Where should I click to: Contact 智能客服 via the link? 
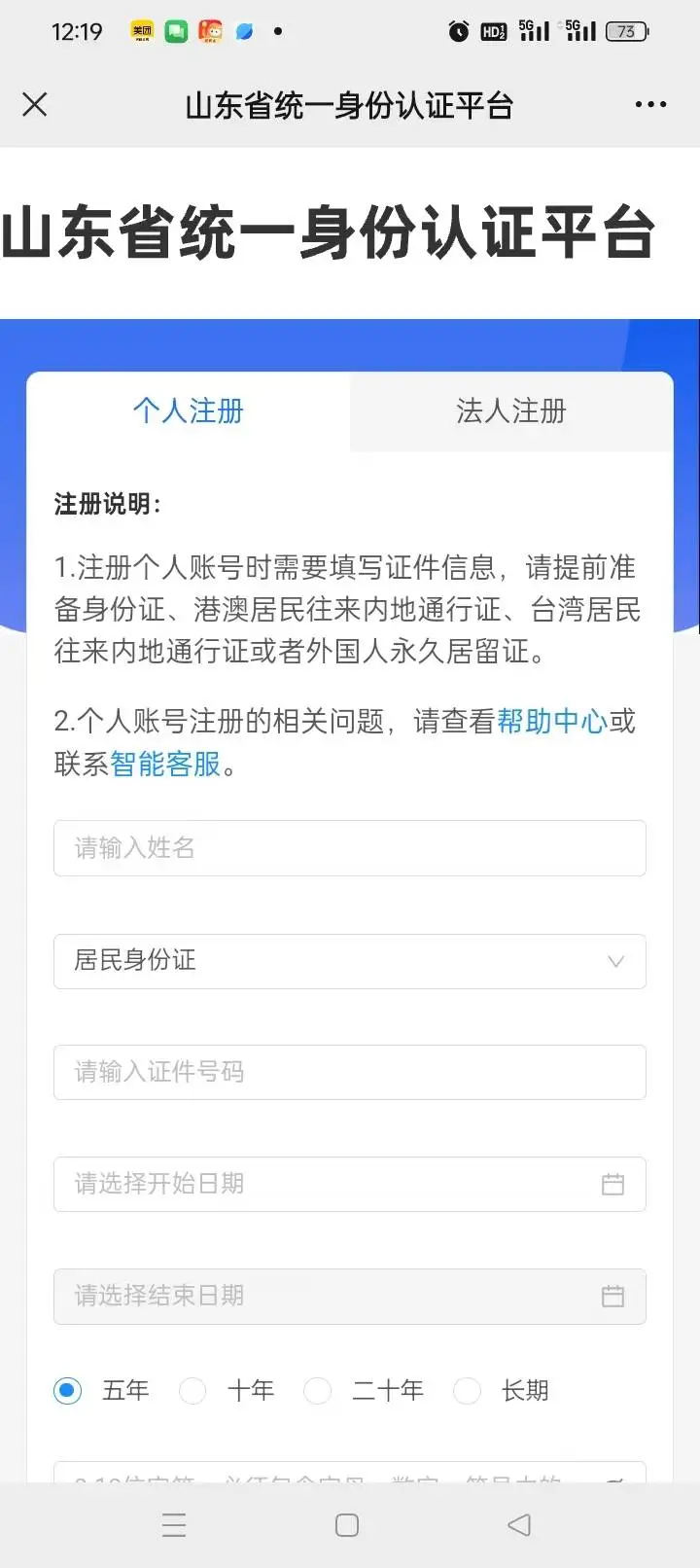[166, 764]
